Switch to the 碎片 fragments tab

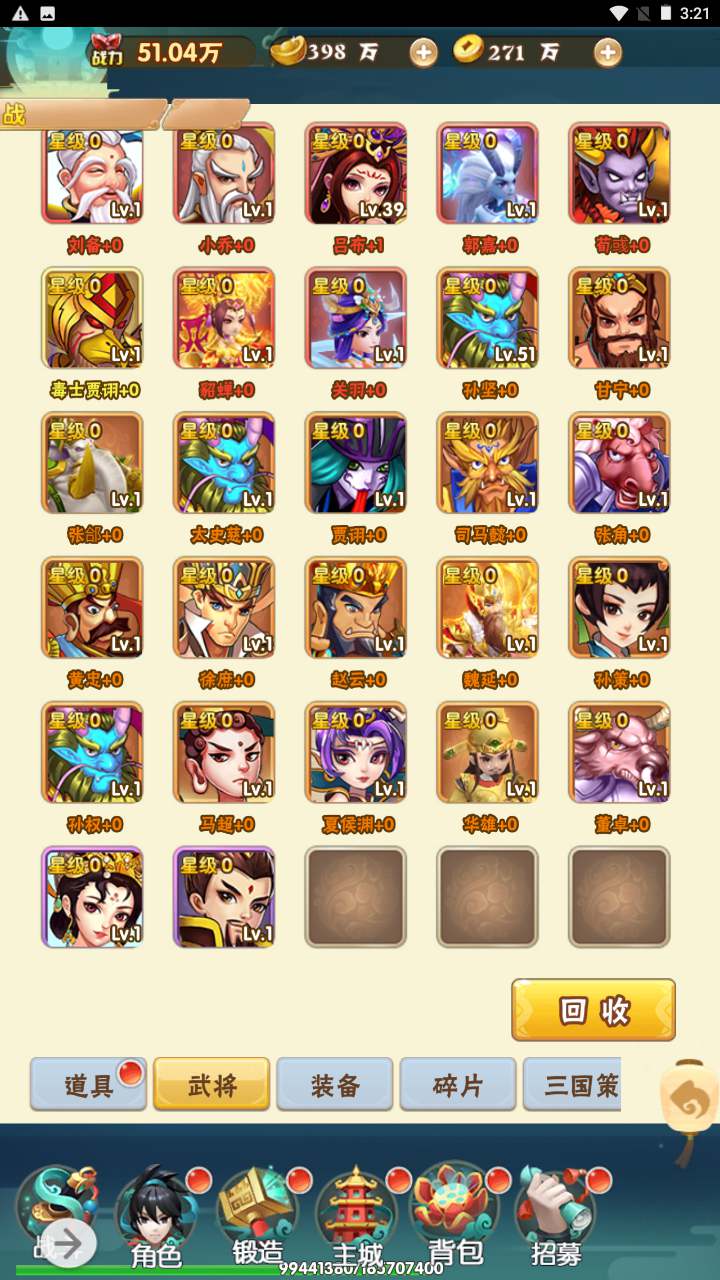pyautogui.click(x=457, y=1085)
